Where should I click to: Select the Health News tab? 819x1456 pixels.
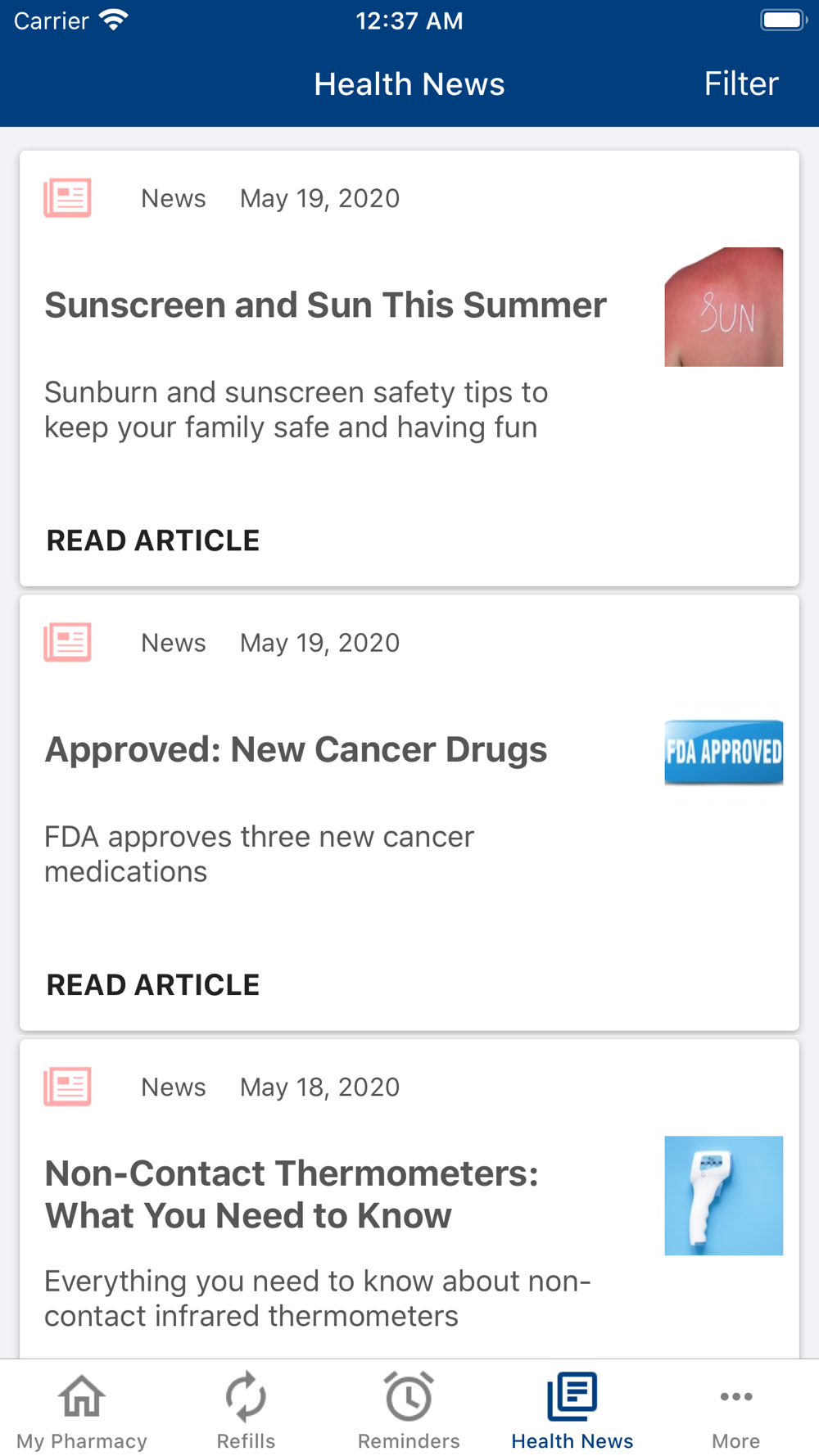click(572, 1410)
